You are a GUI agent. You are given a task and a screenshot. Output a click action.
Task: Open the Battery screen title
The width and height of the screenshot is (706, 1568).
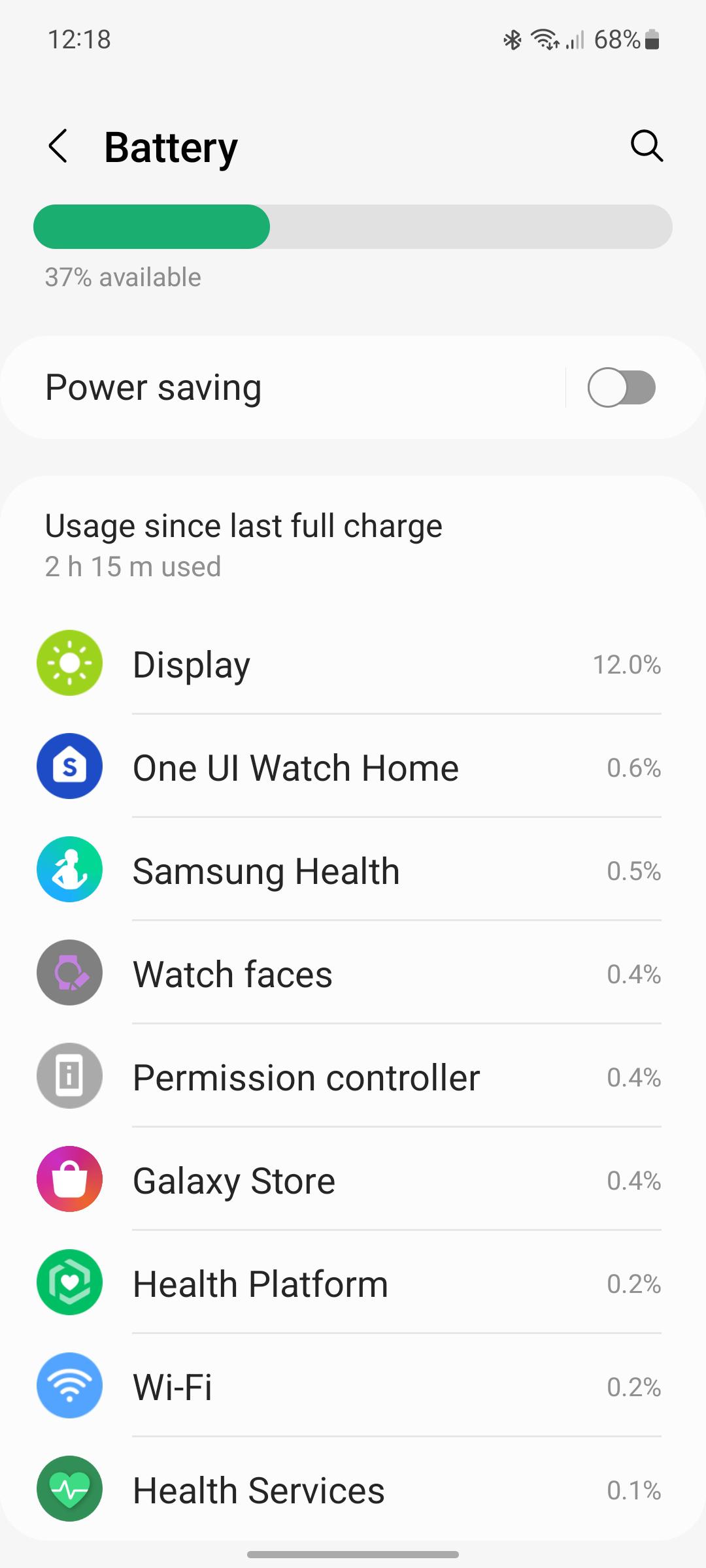click(171, 146)
